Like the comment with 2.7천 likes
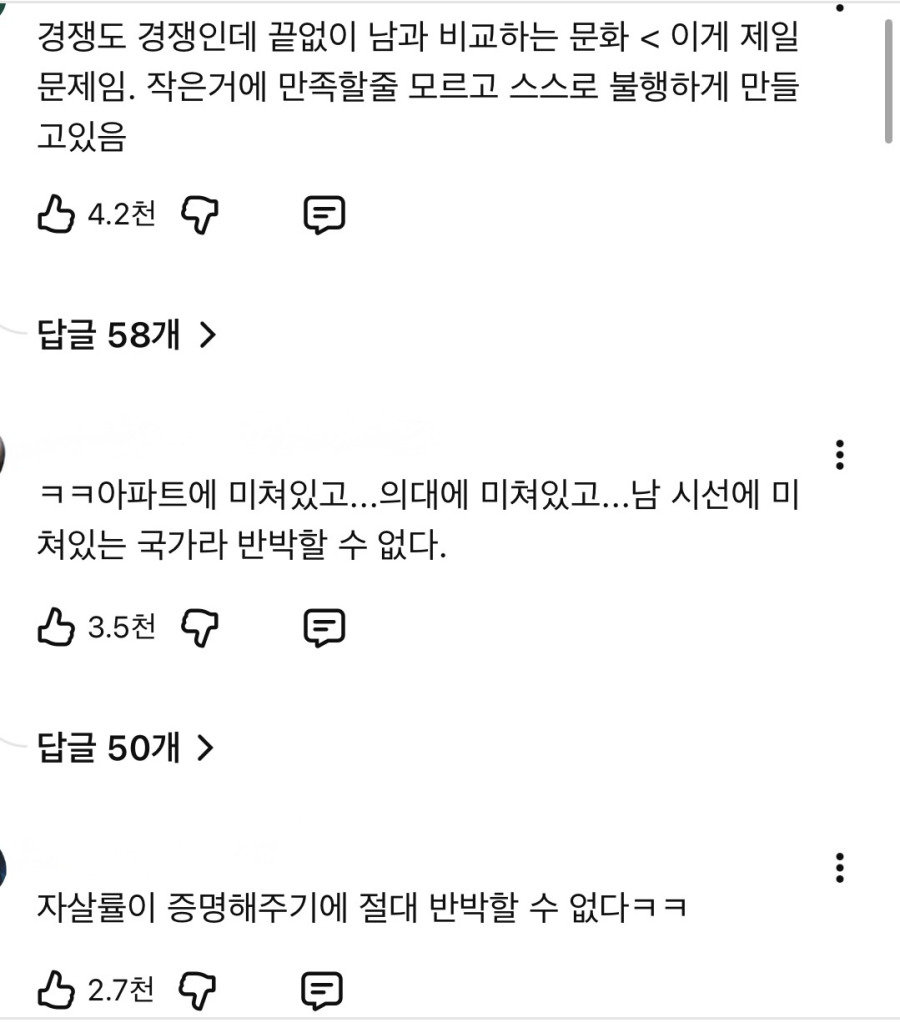Image resolution: width=900 pixels, height=1023 pixels. click(x=56, y=990)
